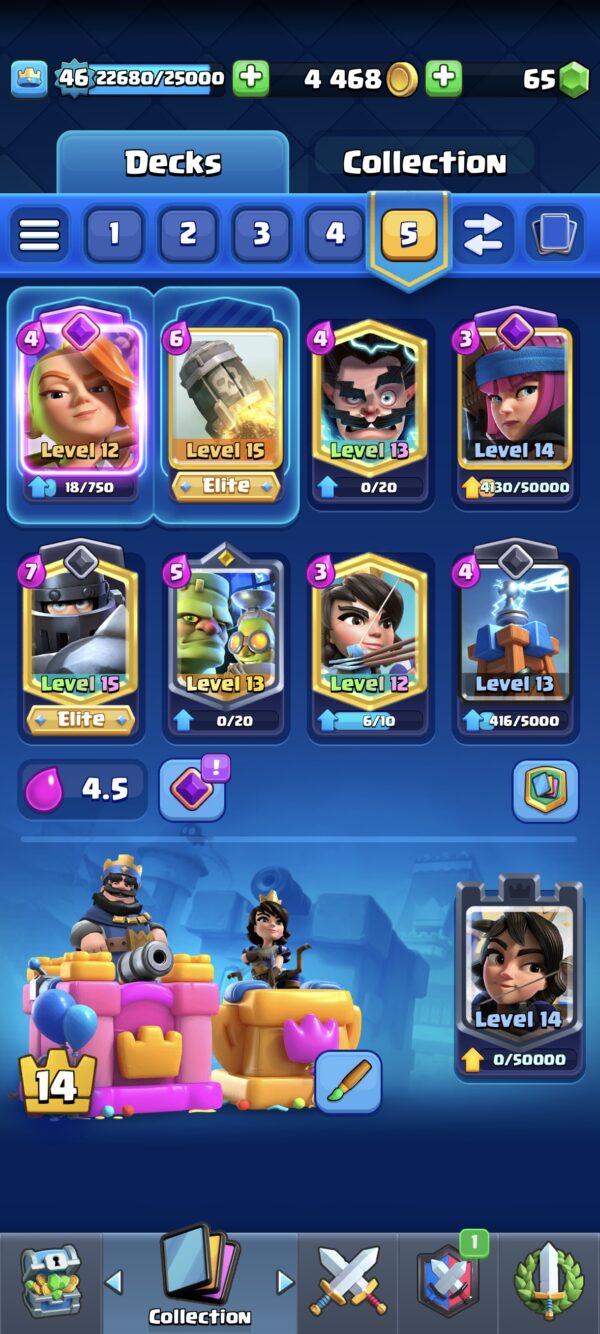Go to the Battle crossed swords tab
This screenshot has width=600, height=1334.
(347, 1282)
